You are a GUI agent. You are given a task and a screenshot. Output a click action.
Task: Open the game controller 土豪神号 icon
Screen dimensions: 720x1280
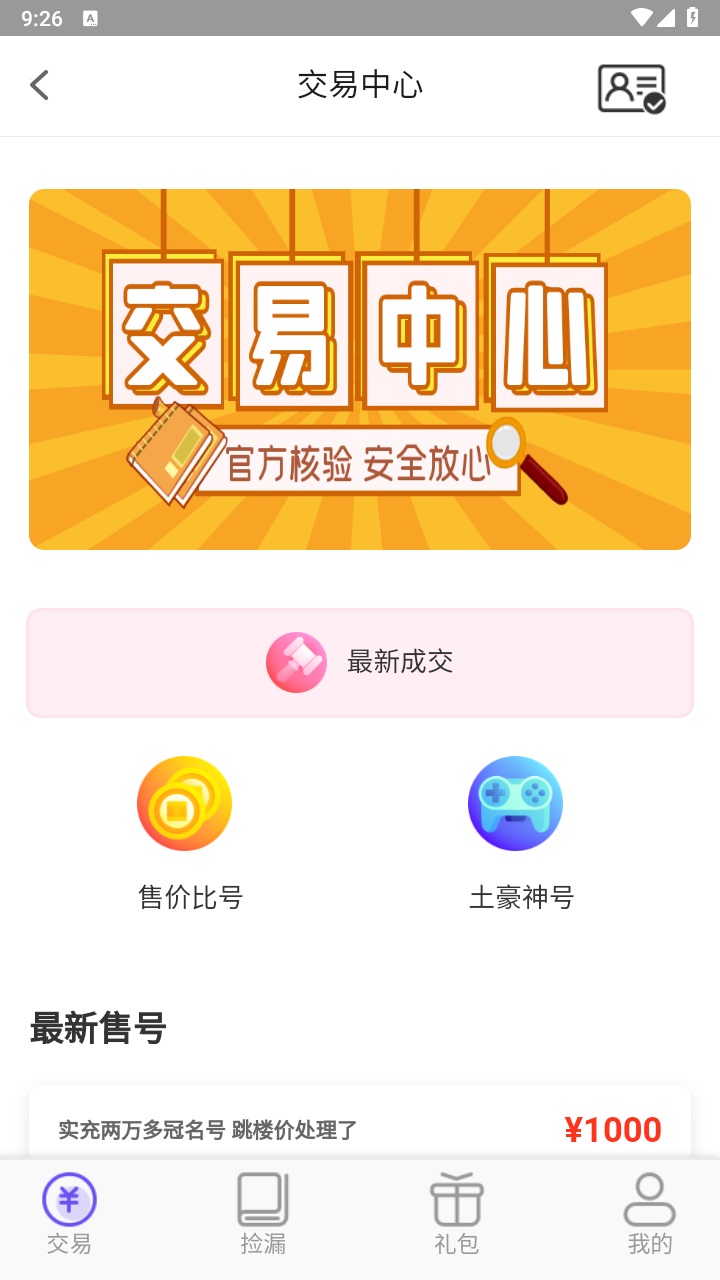[515, 803]
